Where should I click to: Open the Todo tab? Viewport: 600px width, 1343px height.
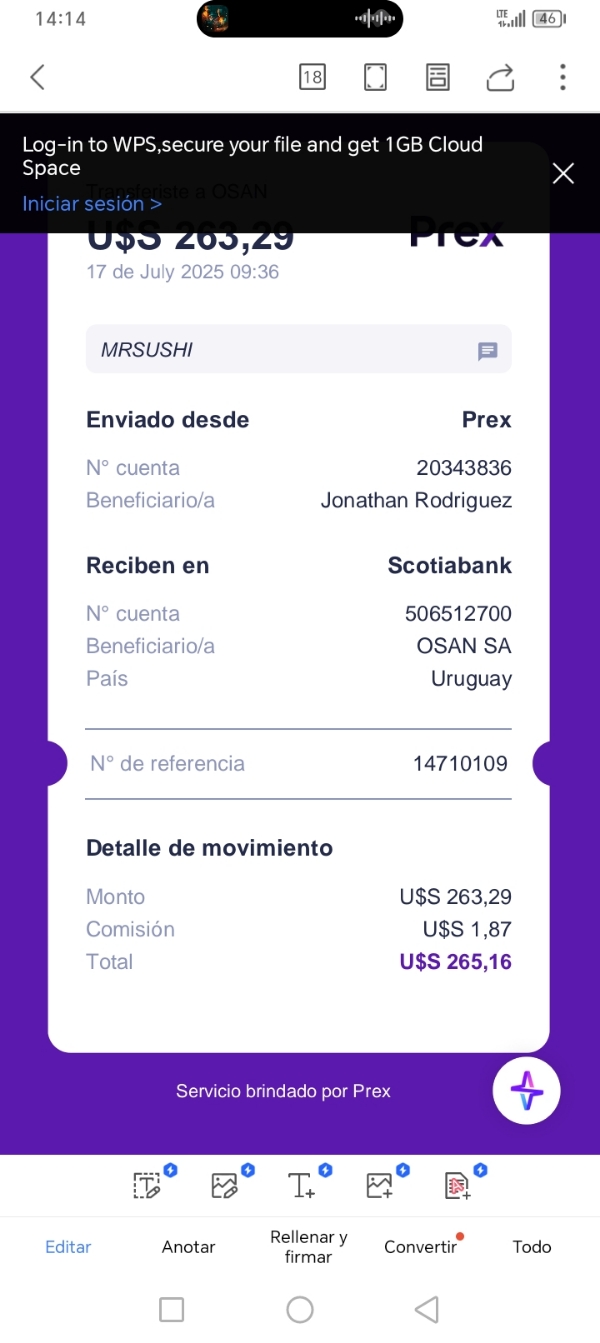532,1247
